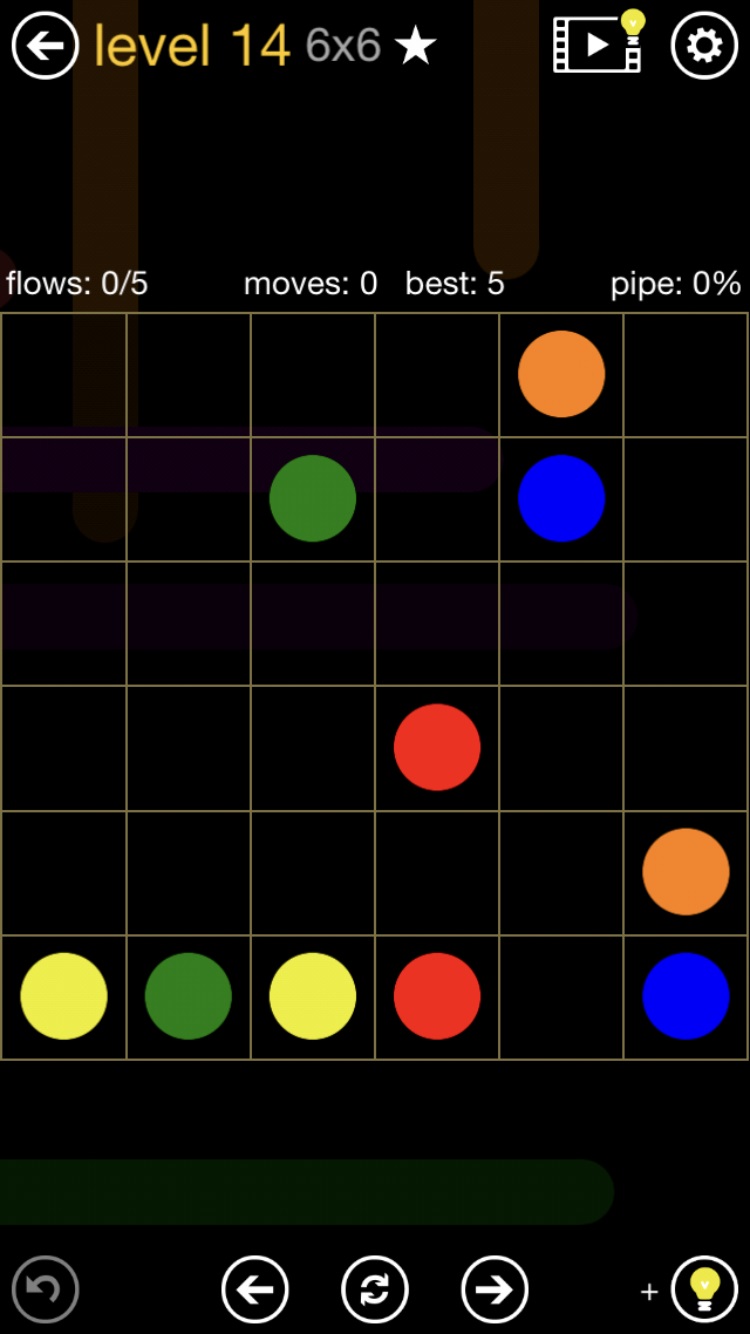The image size is (750, 1334).
Task: Advance to the next level
Action: click(x=495, y=1289)
